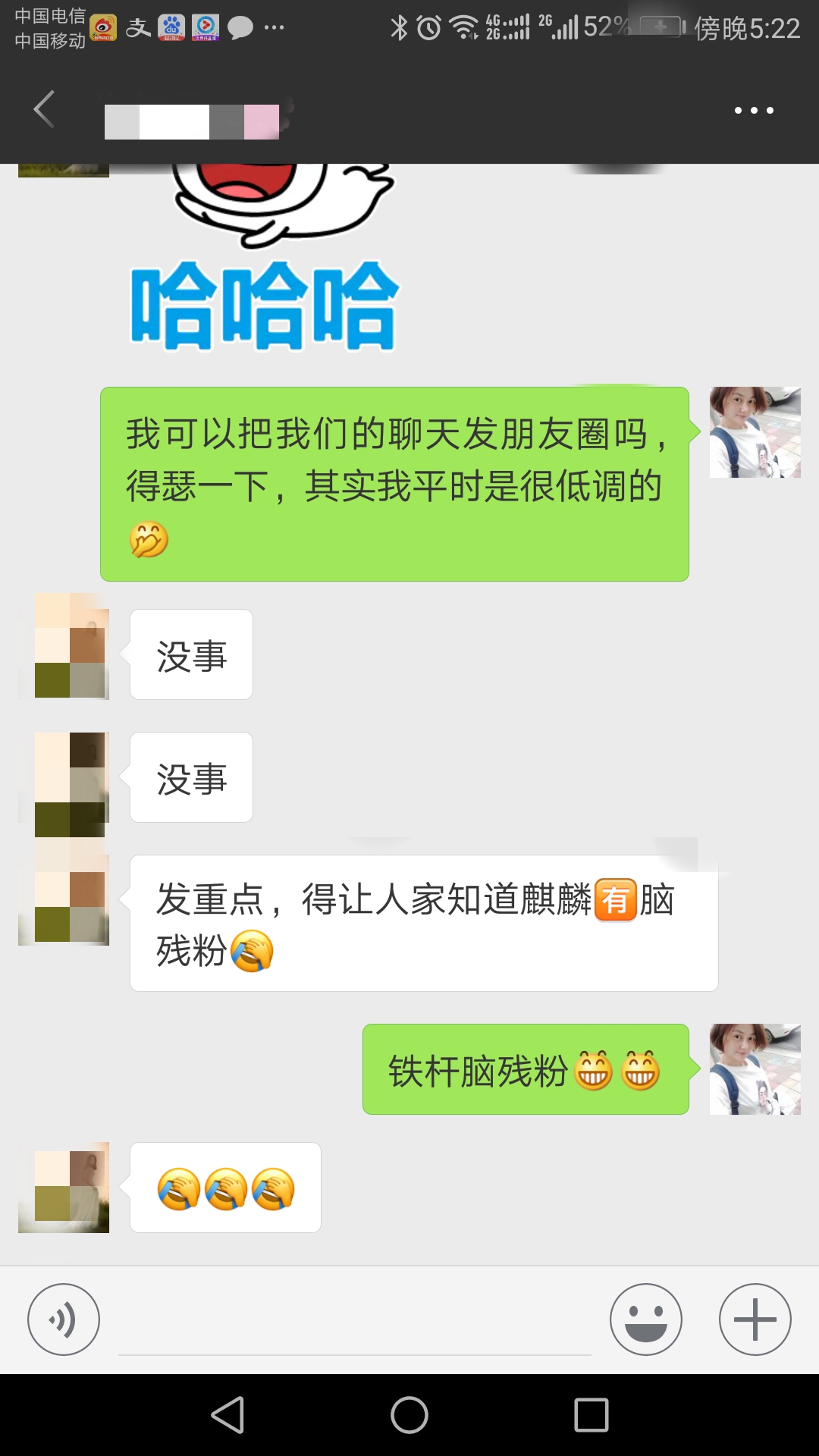This screenshot has width=819, height=1456.
Task: Tap the system home button
Action: [409, 1415]
